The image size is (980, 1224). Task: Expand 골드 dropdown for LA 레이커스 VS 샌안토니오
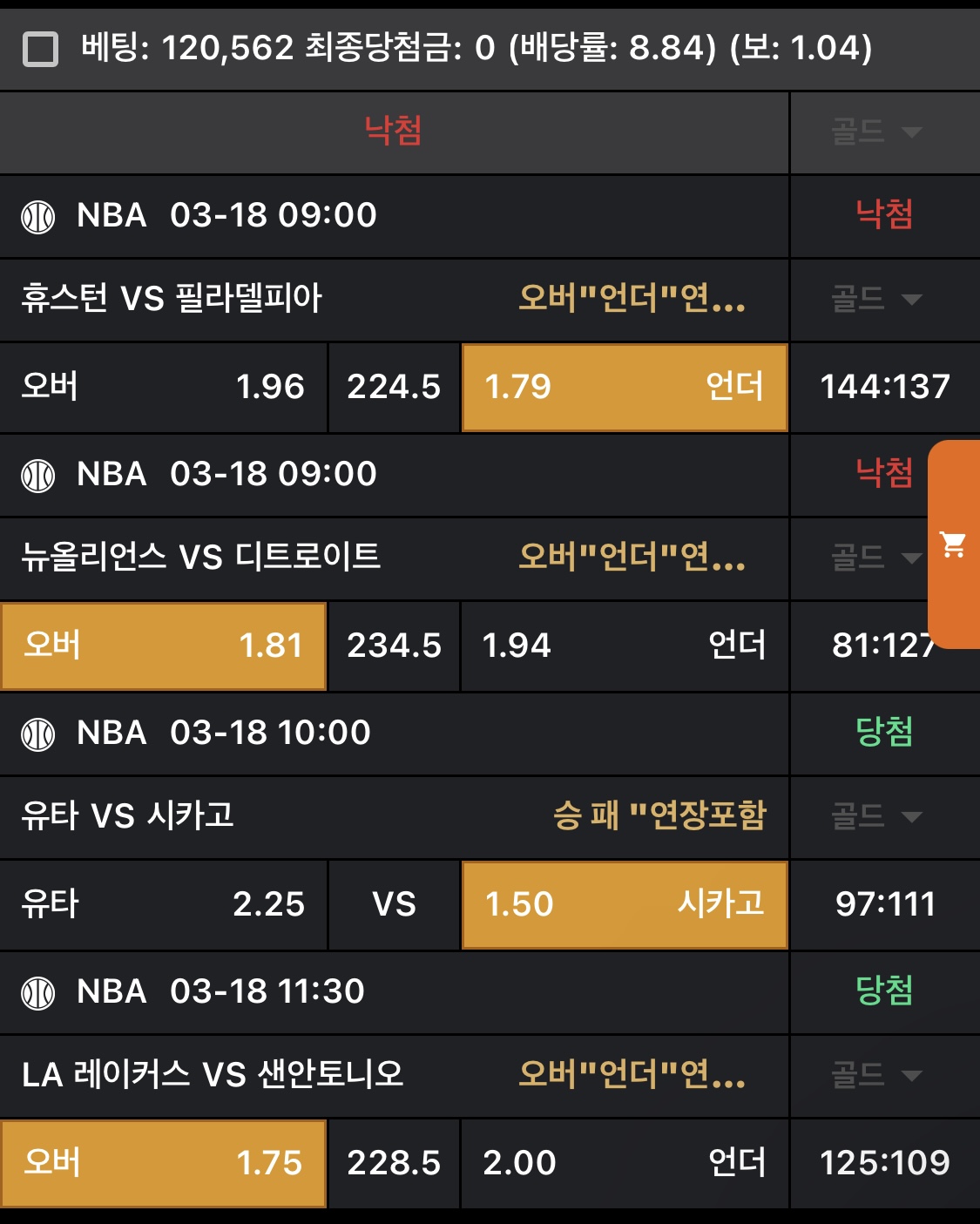[876, 1075]
